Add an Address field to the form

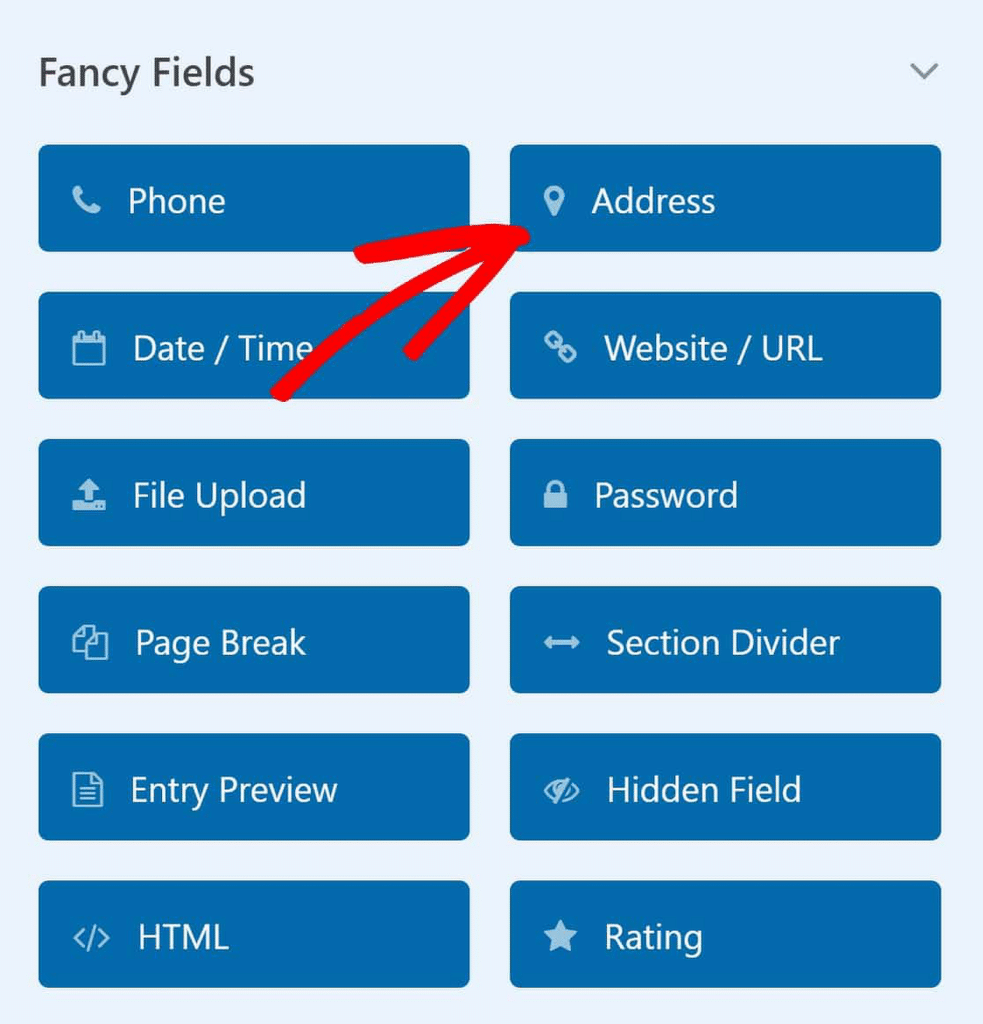click(725, 199)
